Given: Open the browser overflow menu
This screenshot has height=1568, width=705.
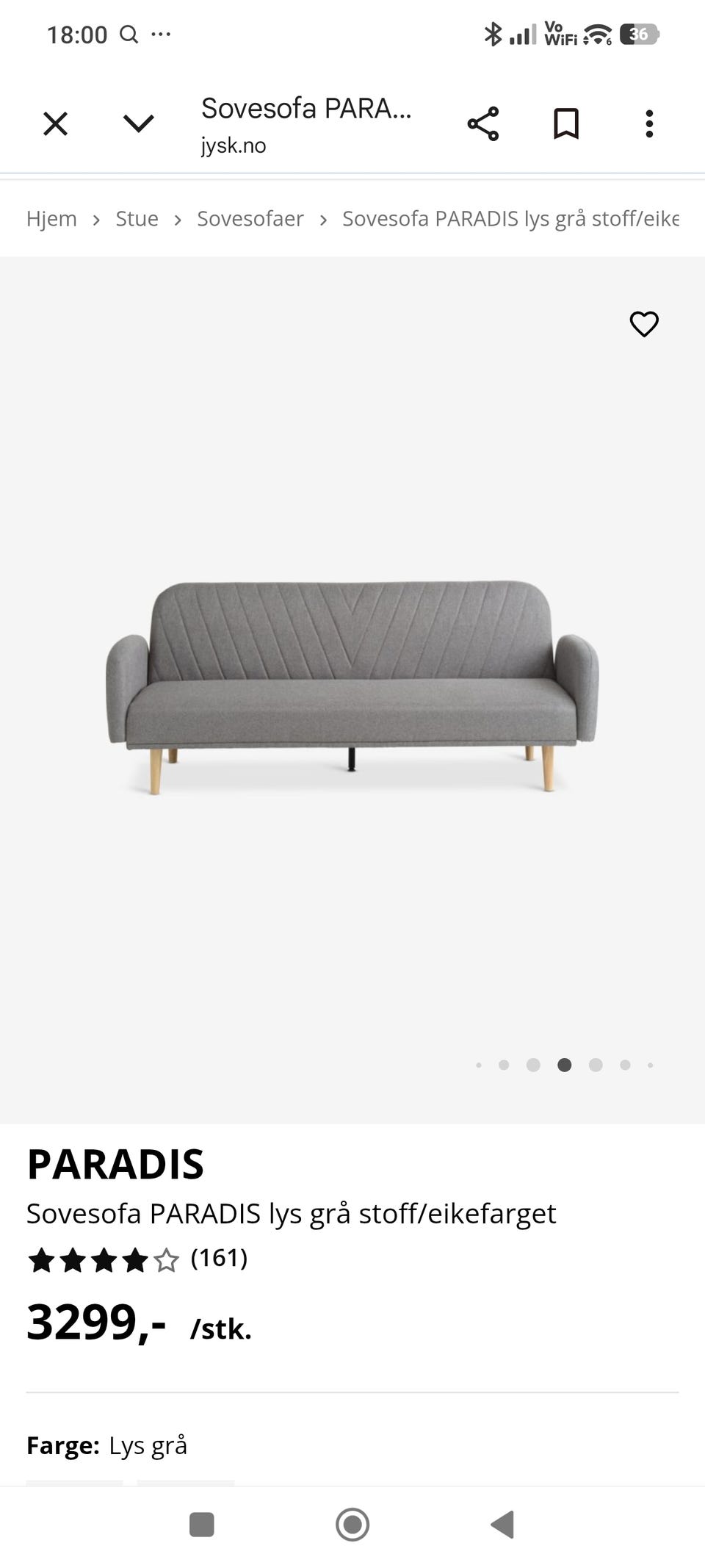Looking at the screenshot, I should pyautogui.click(x=648, y=124).
